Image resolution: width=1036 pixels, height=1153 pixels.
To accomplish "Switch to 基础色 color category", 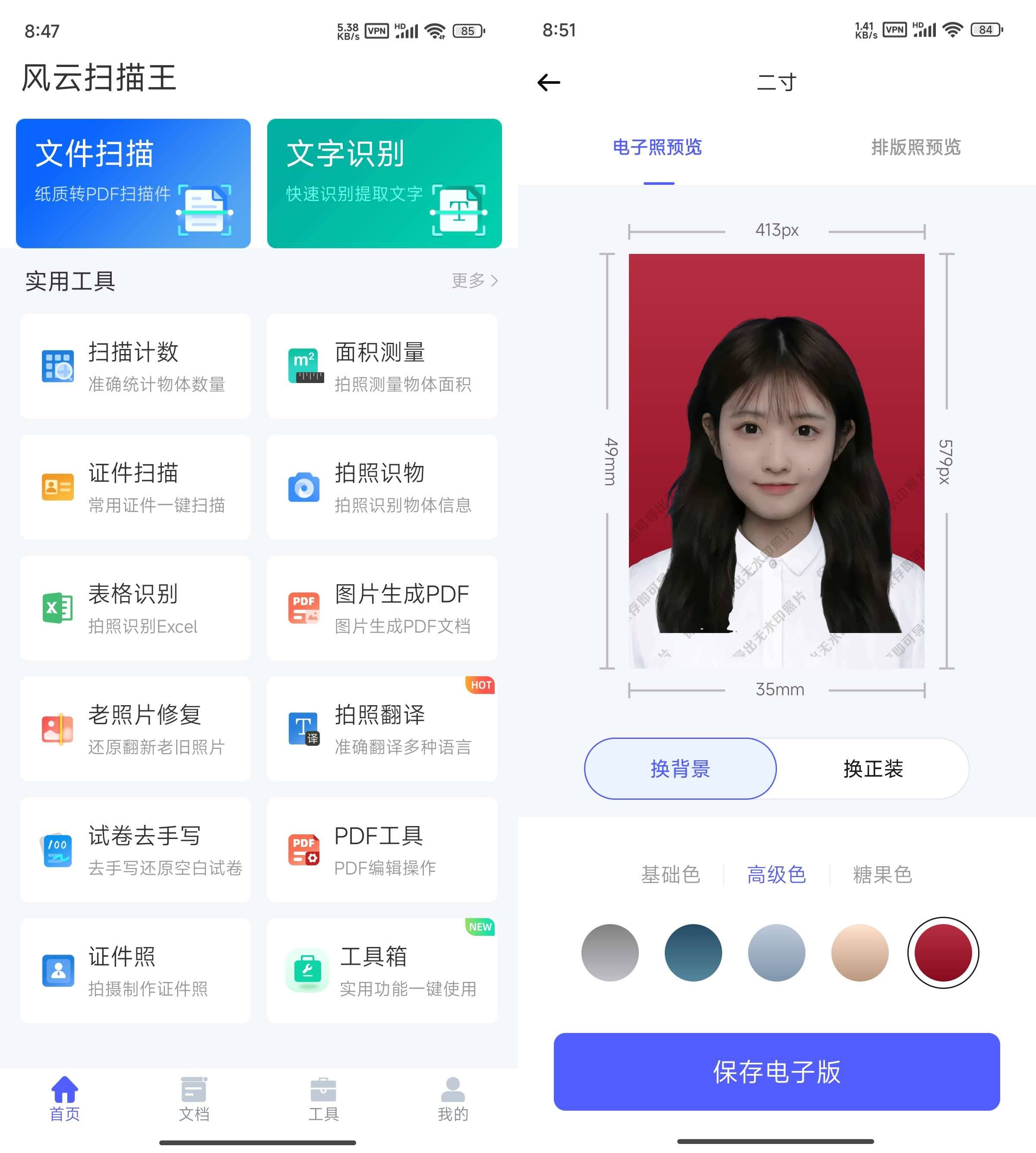I will (x=670, y=874).
